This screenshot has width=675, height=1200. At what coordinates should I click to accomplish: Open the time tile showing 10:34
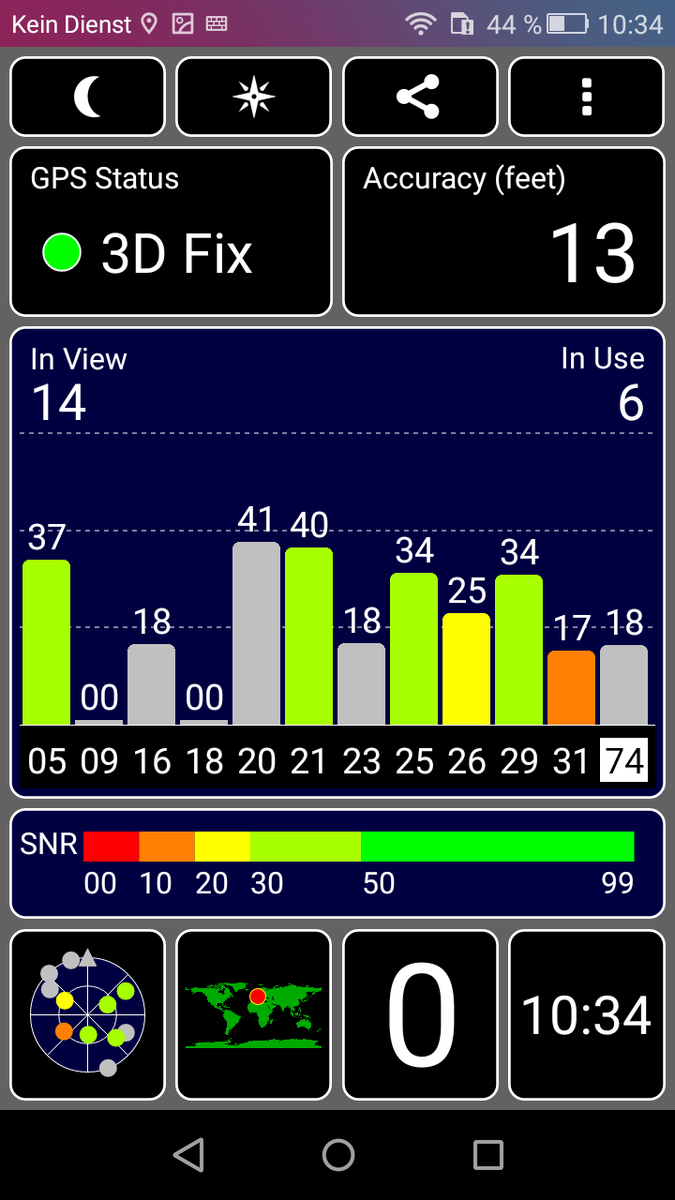[586, 1014]
